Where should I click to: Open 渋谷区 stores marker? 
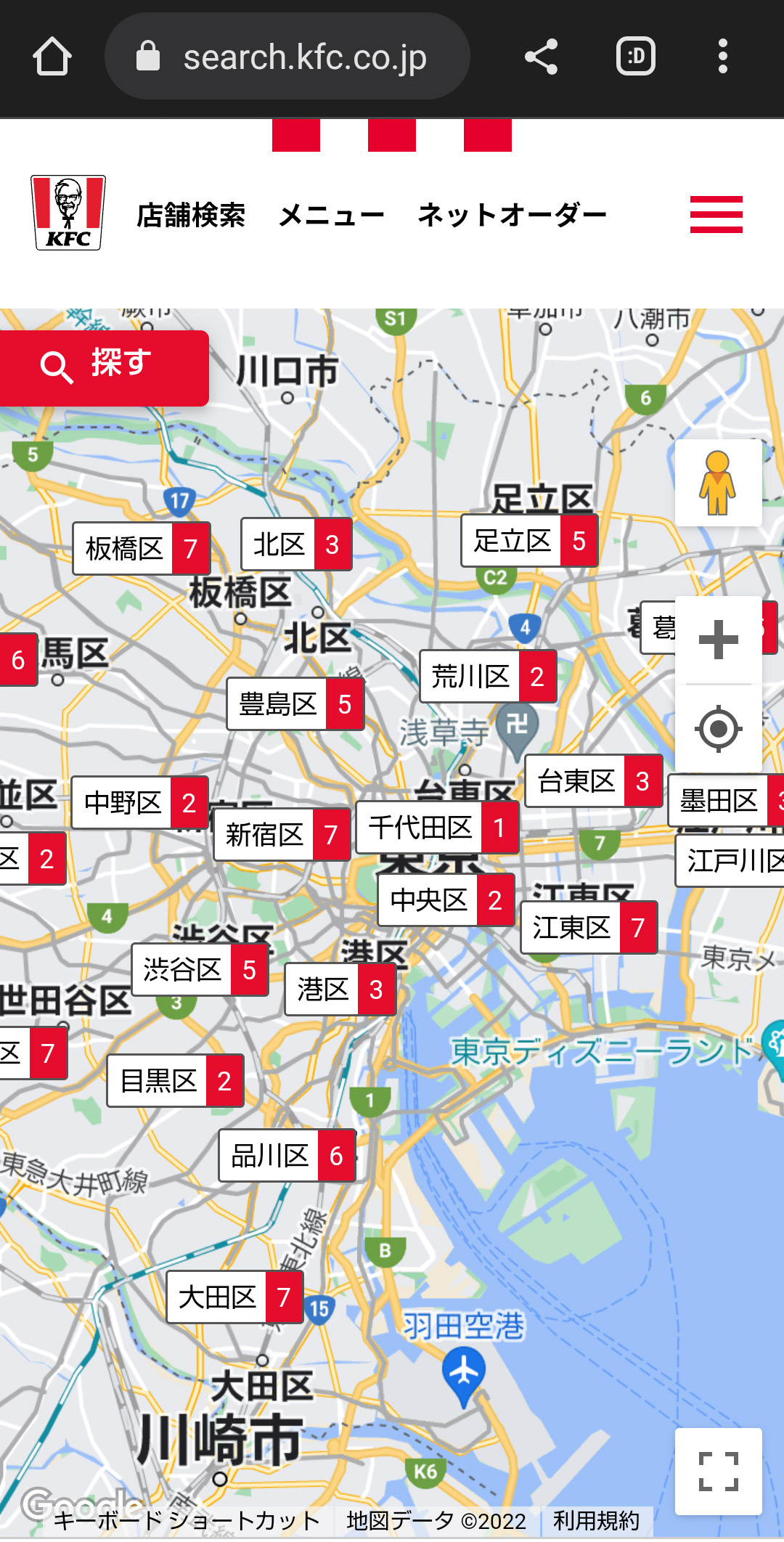[200, 970]
